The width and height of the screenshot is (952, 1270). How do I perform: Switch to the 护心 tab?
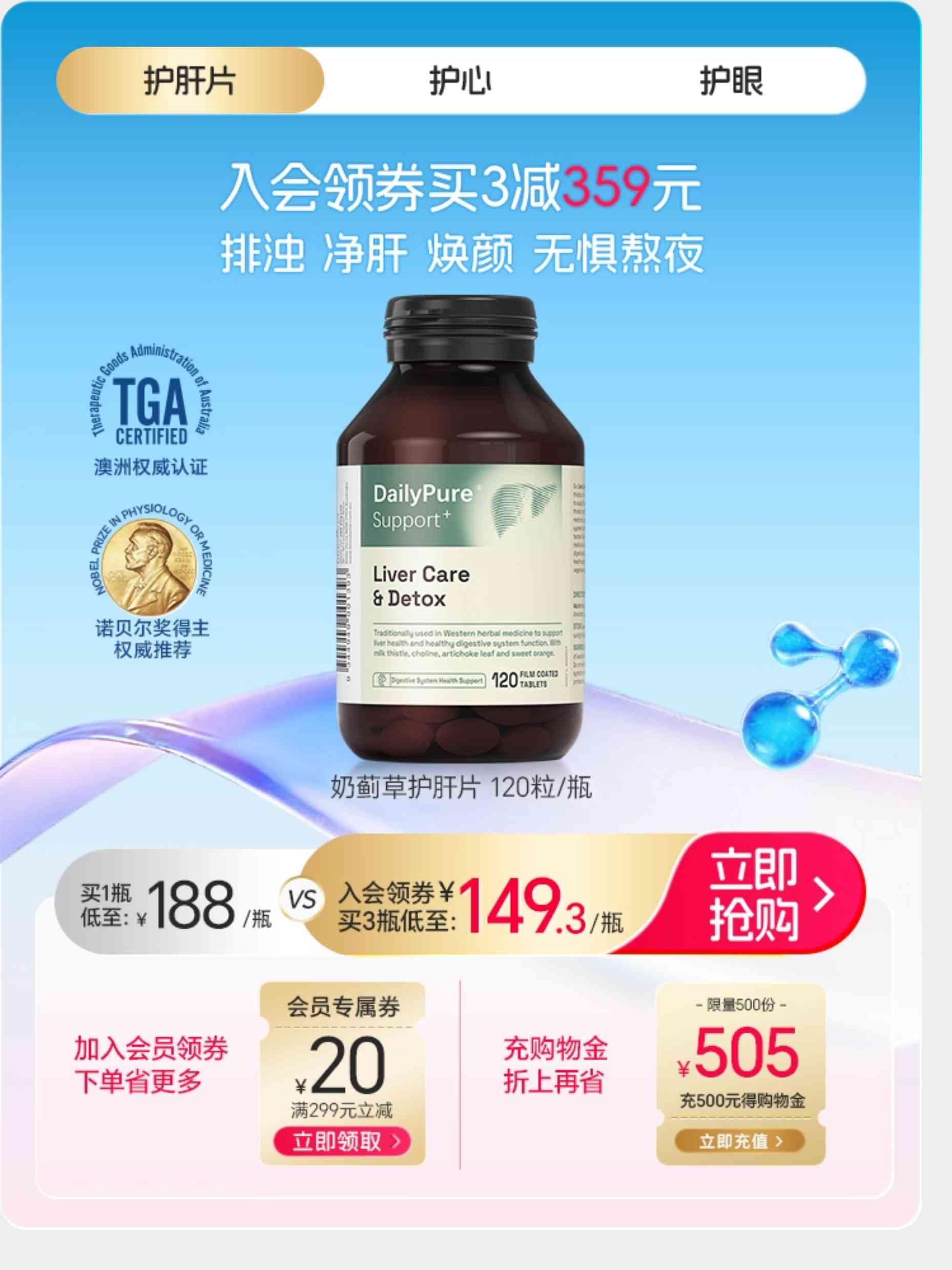pos(460,80)
